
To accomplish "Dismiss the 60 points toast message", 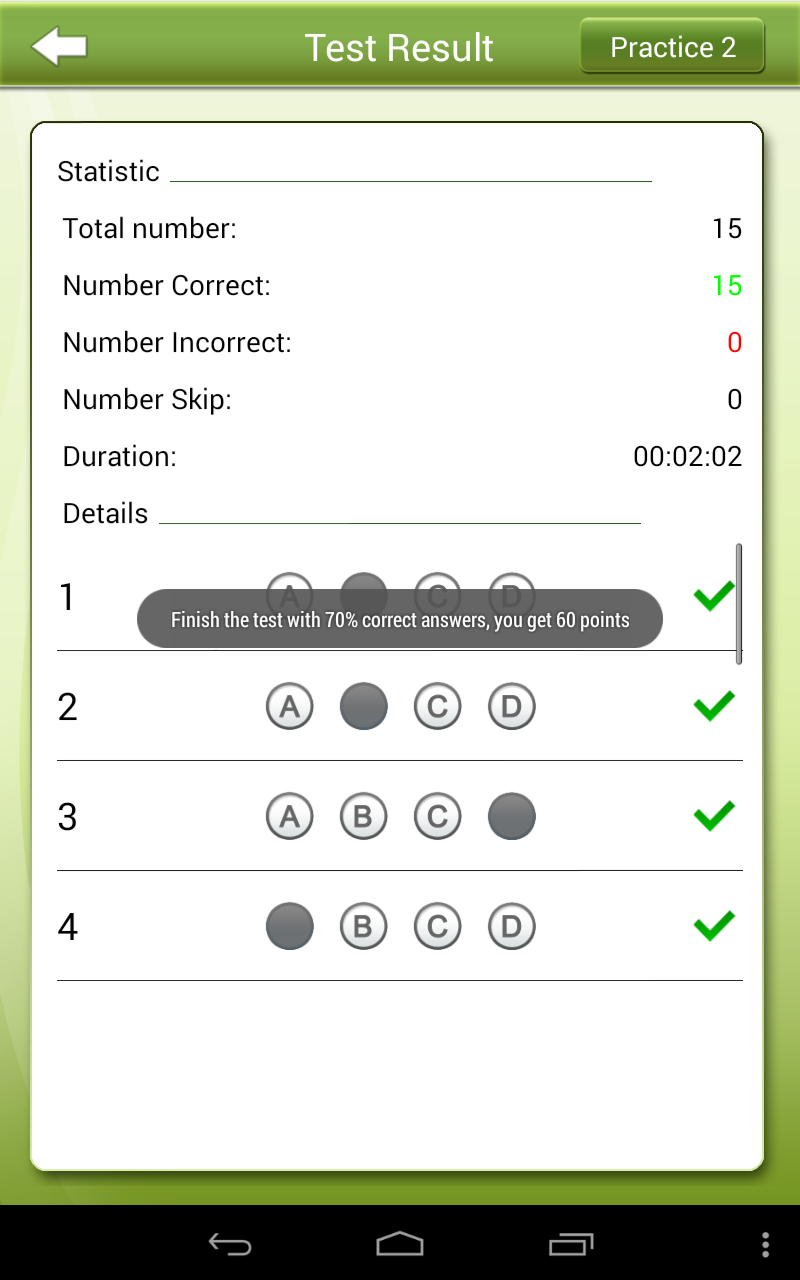I will tap(400, 619).
